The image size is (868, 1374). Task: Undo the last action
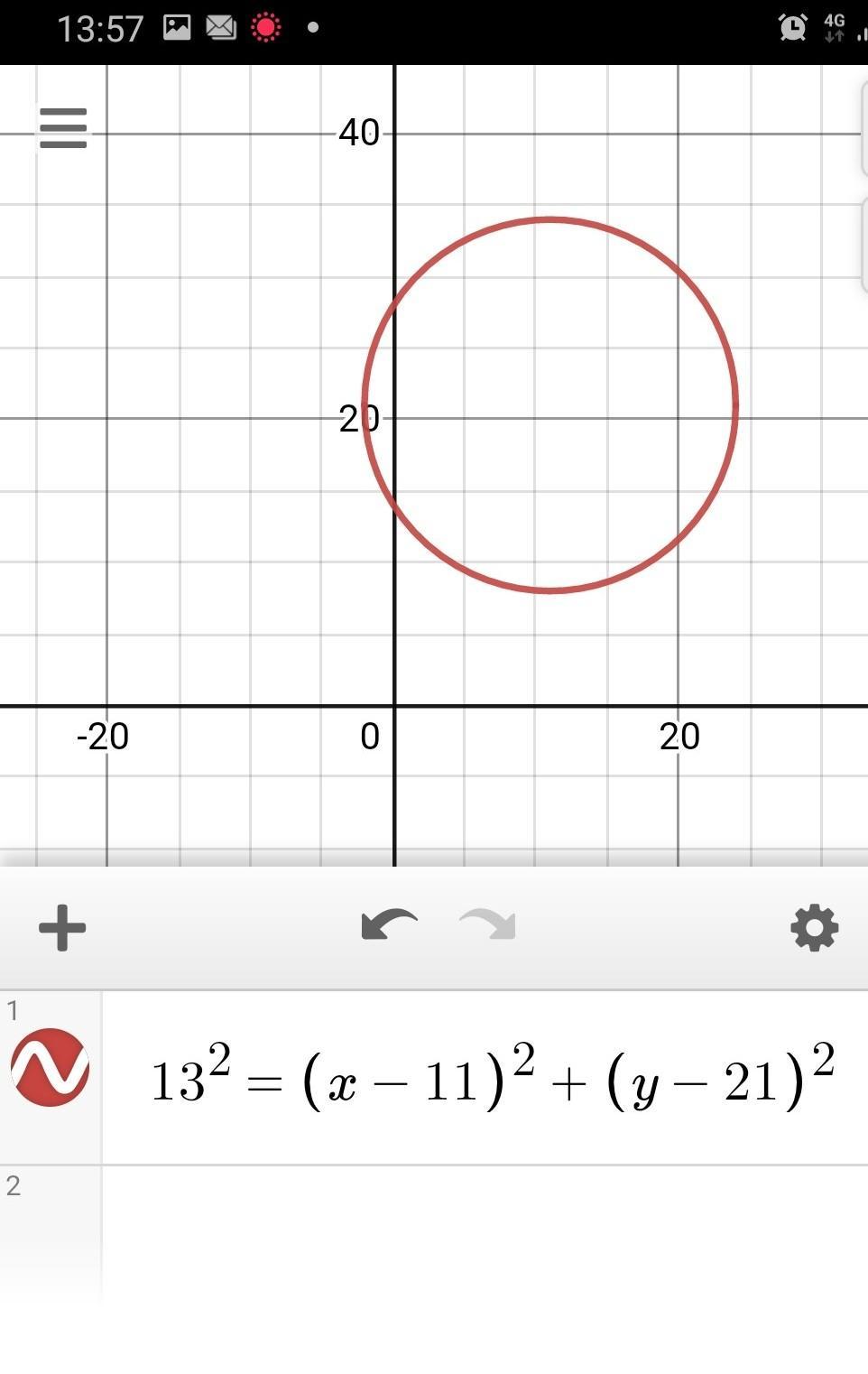[x=389, y=925]
